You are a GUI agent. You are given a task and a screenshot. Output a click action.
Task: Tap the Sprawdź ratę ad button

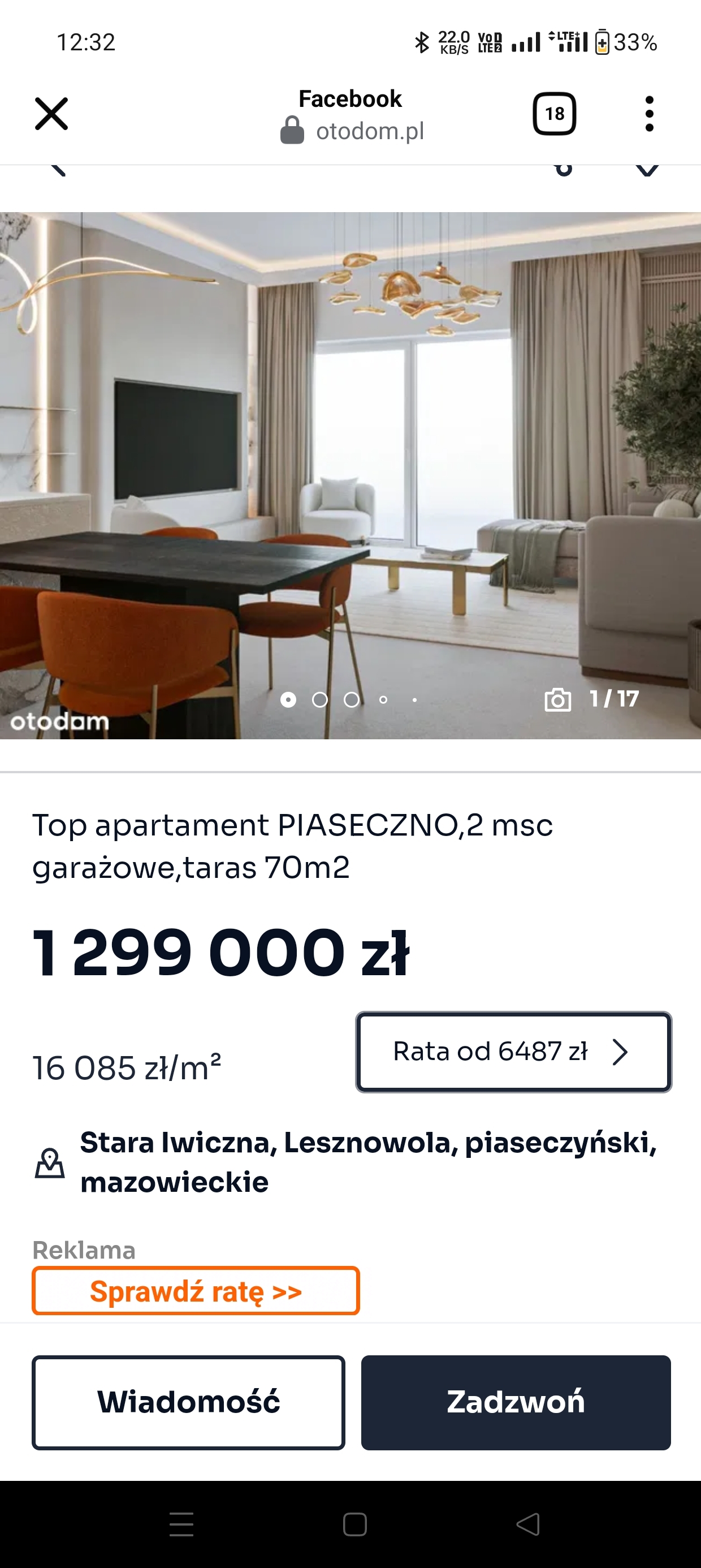[x=196, y=1290]
